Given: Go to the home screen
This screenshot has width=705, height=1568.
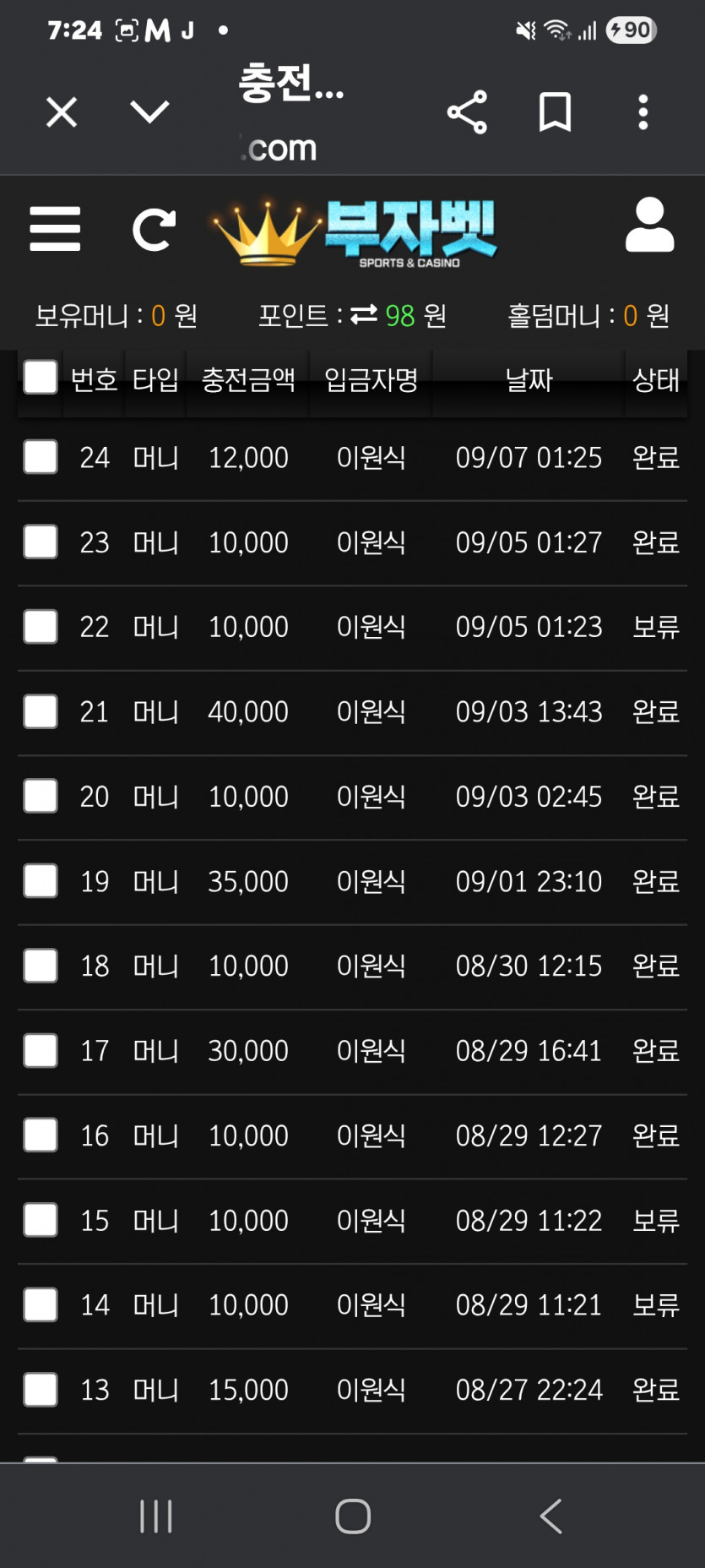Looking at the screenshot, I should [353, 1516].
